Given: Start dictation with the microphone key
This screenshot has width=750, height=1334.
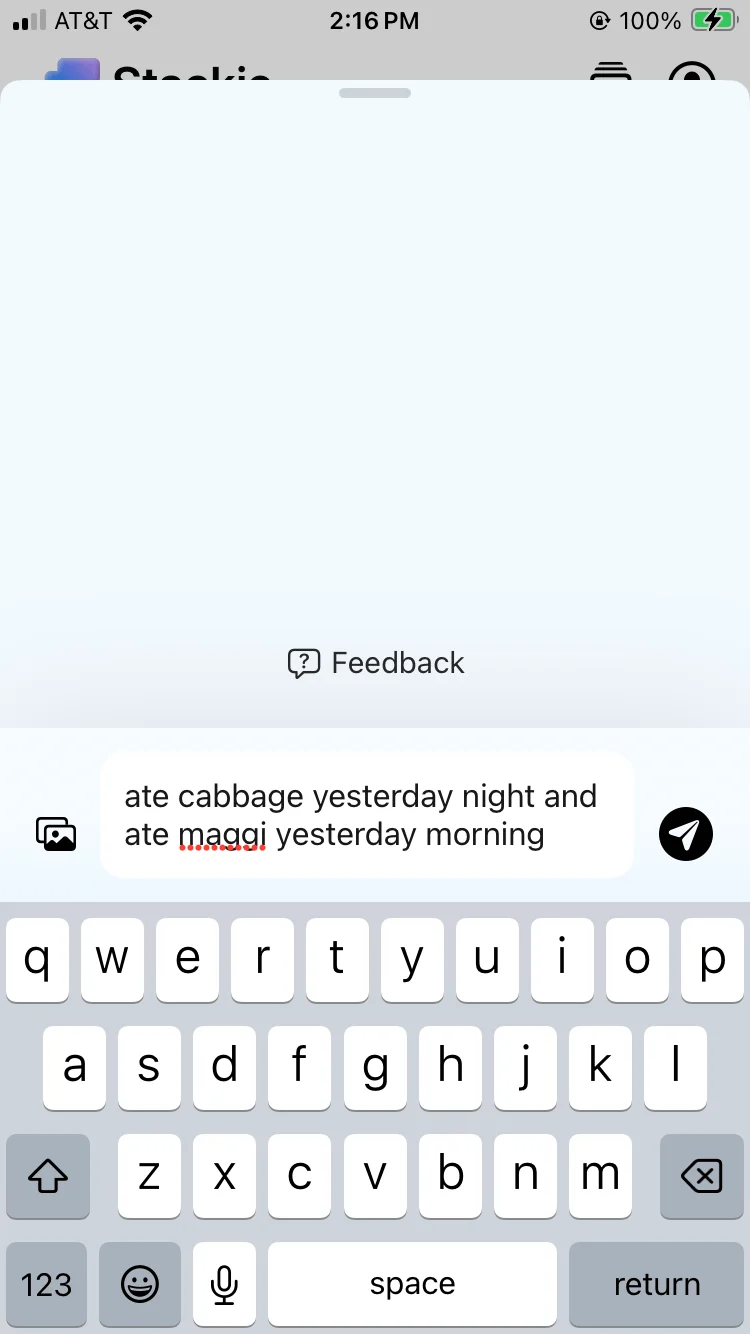Looking at the screenshot, I should 225,1284.
